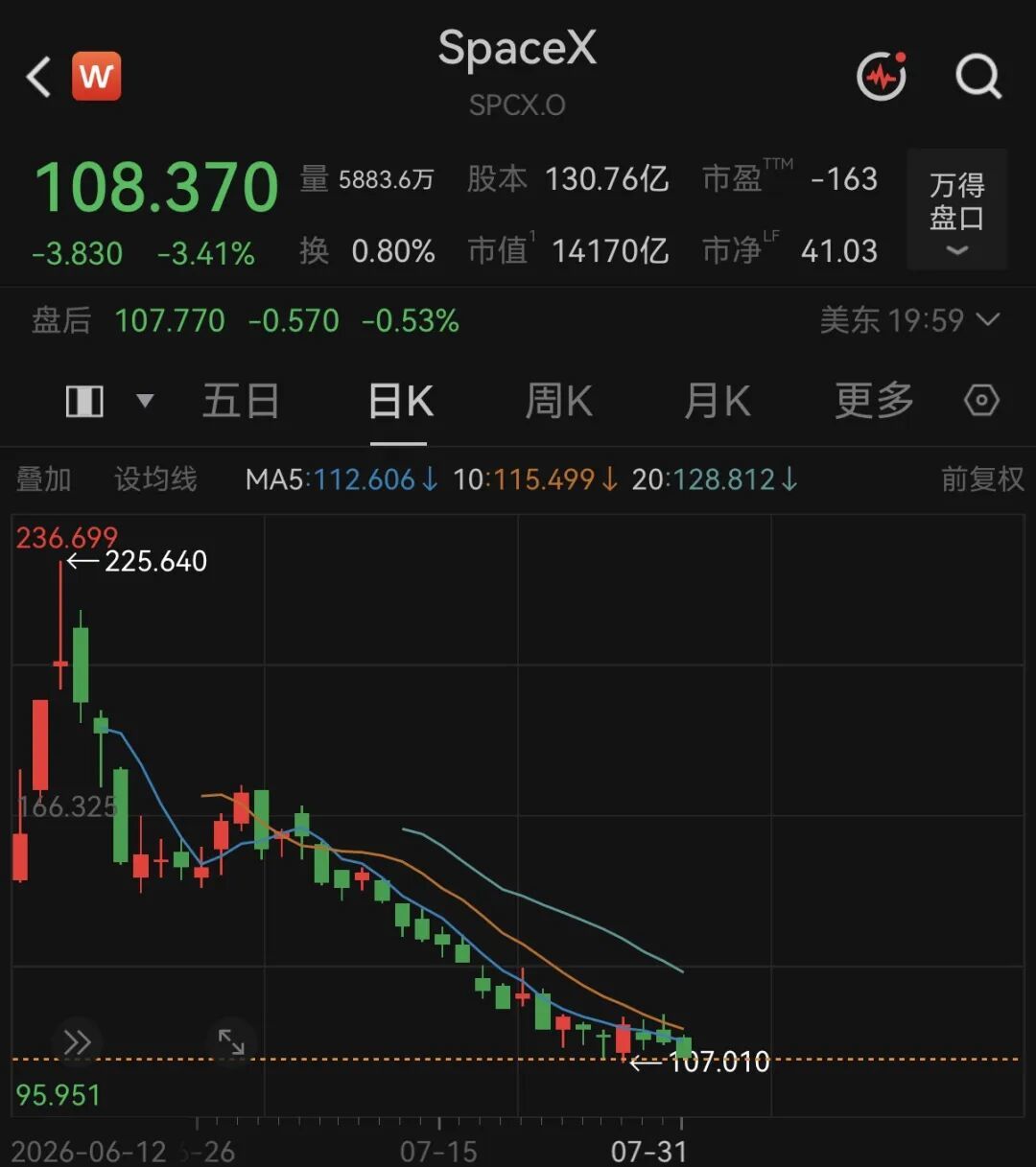Open the chart settings hexagon icon
This screenshot has height=1167, width=1036.
point(980,401)
